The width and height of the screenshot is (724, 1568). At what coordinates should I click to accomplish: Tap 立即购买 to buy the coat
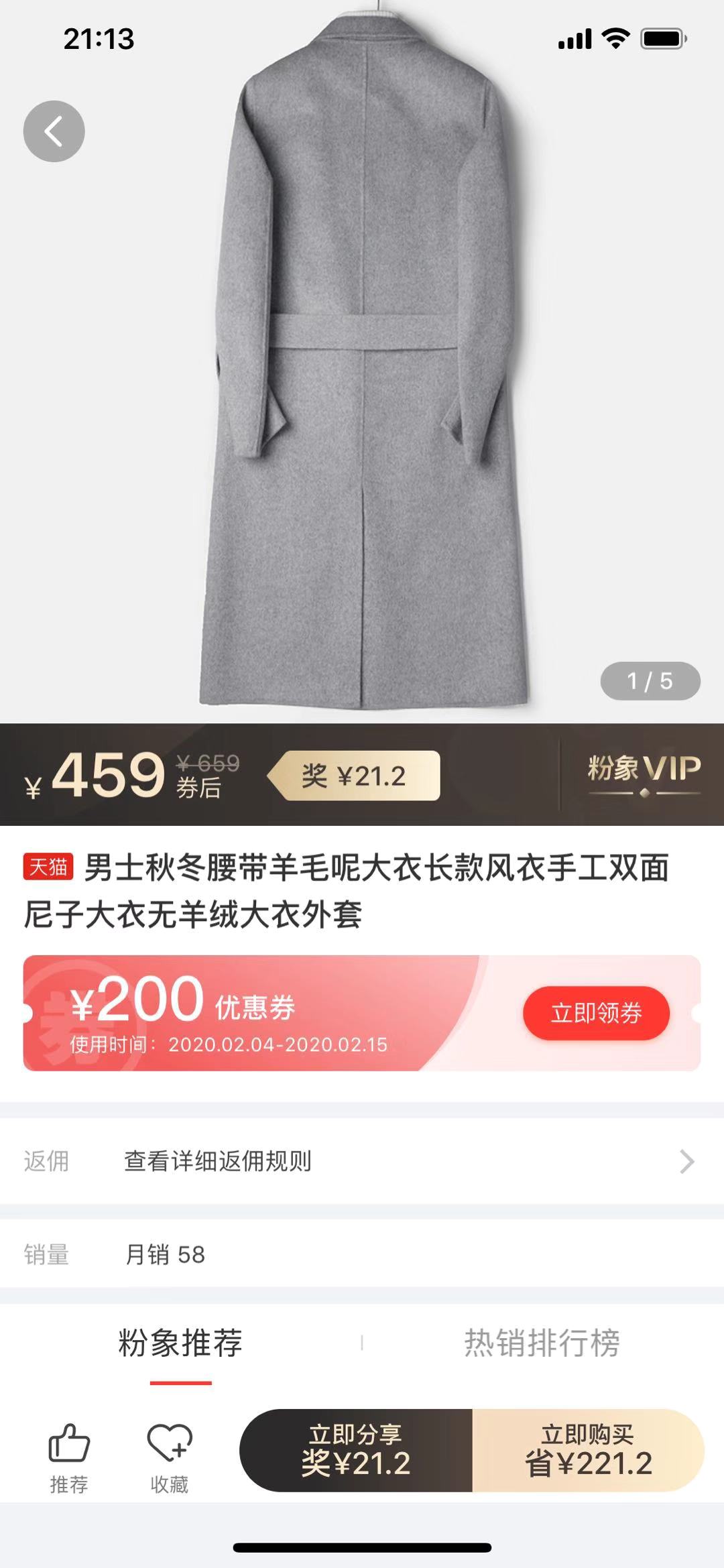(587, 1450)
